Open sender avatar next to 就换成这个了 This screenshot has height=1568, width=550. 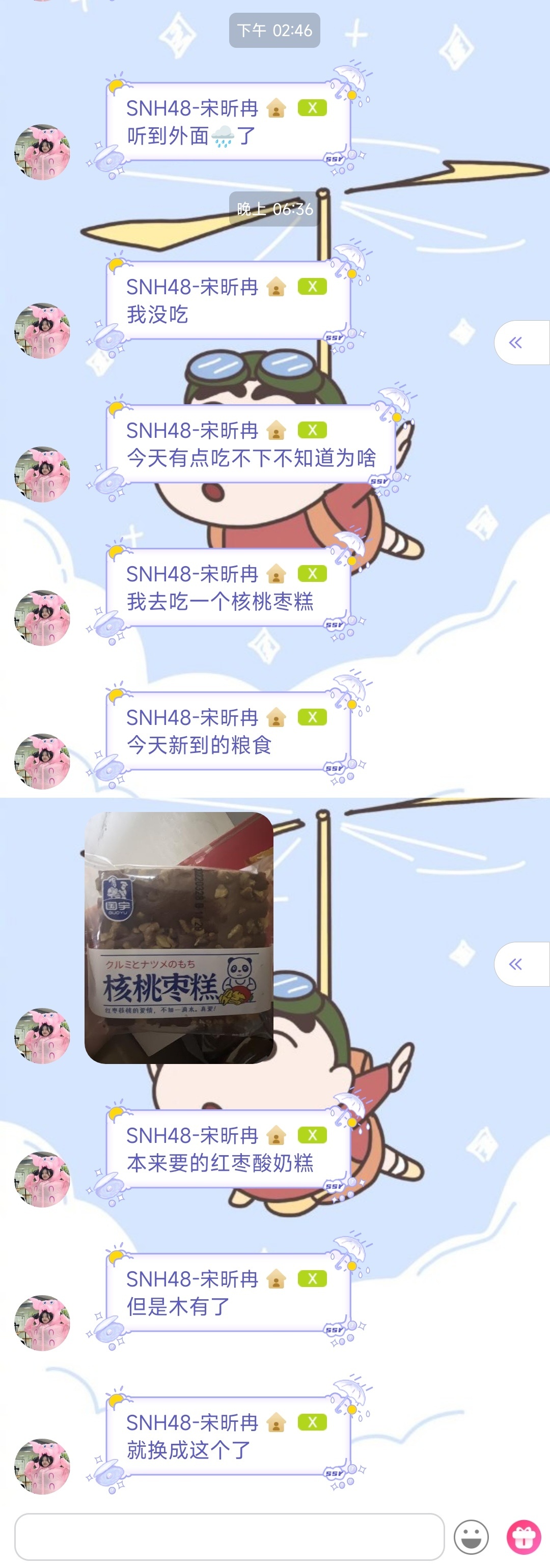pyautogui.click(x=42, y=1467)
